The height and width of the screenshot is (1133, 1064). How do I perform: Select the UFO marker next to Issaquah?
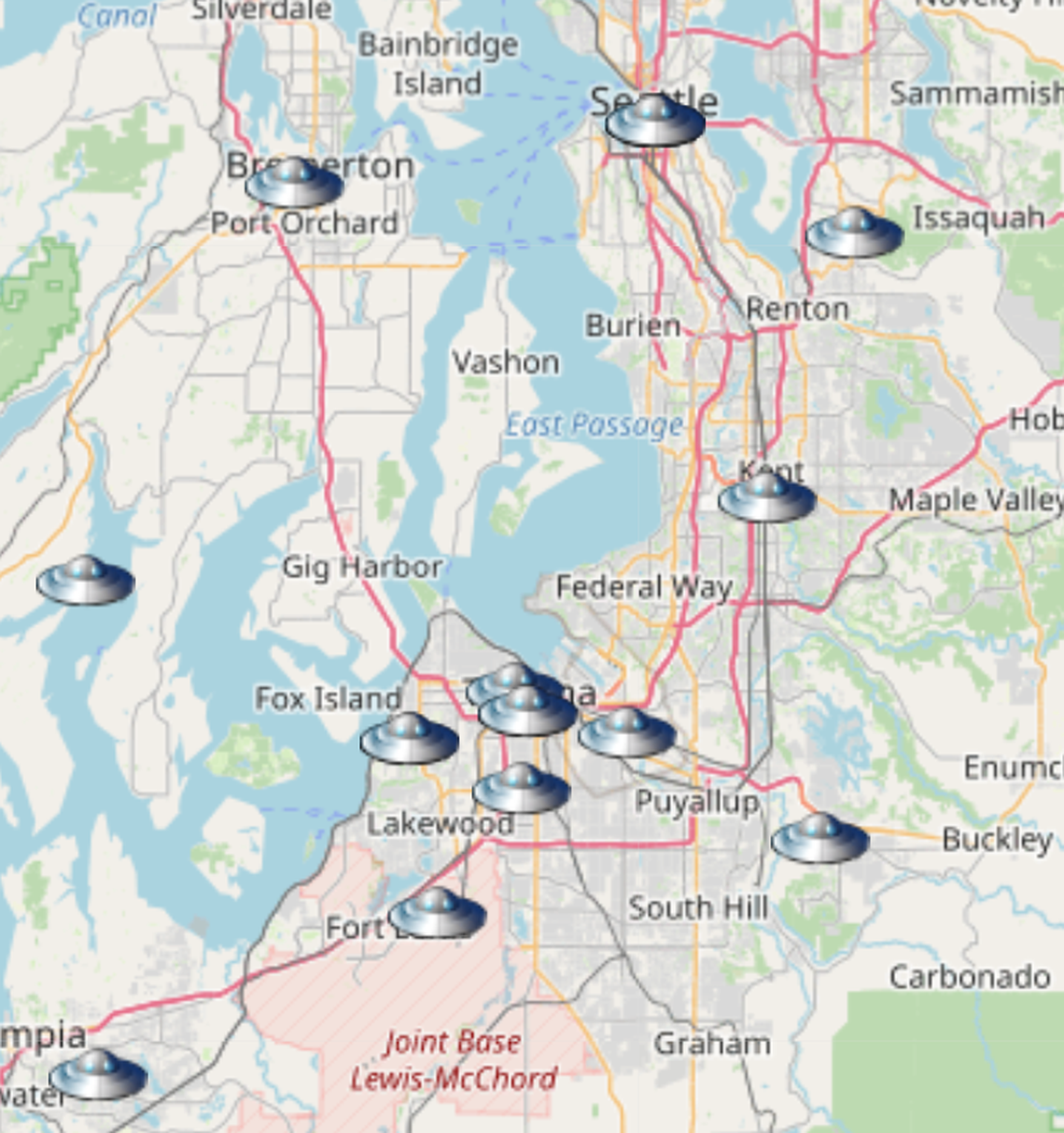coord(854,233)
